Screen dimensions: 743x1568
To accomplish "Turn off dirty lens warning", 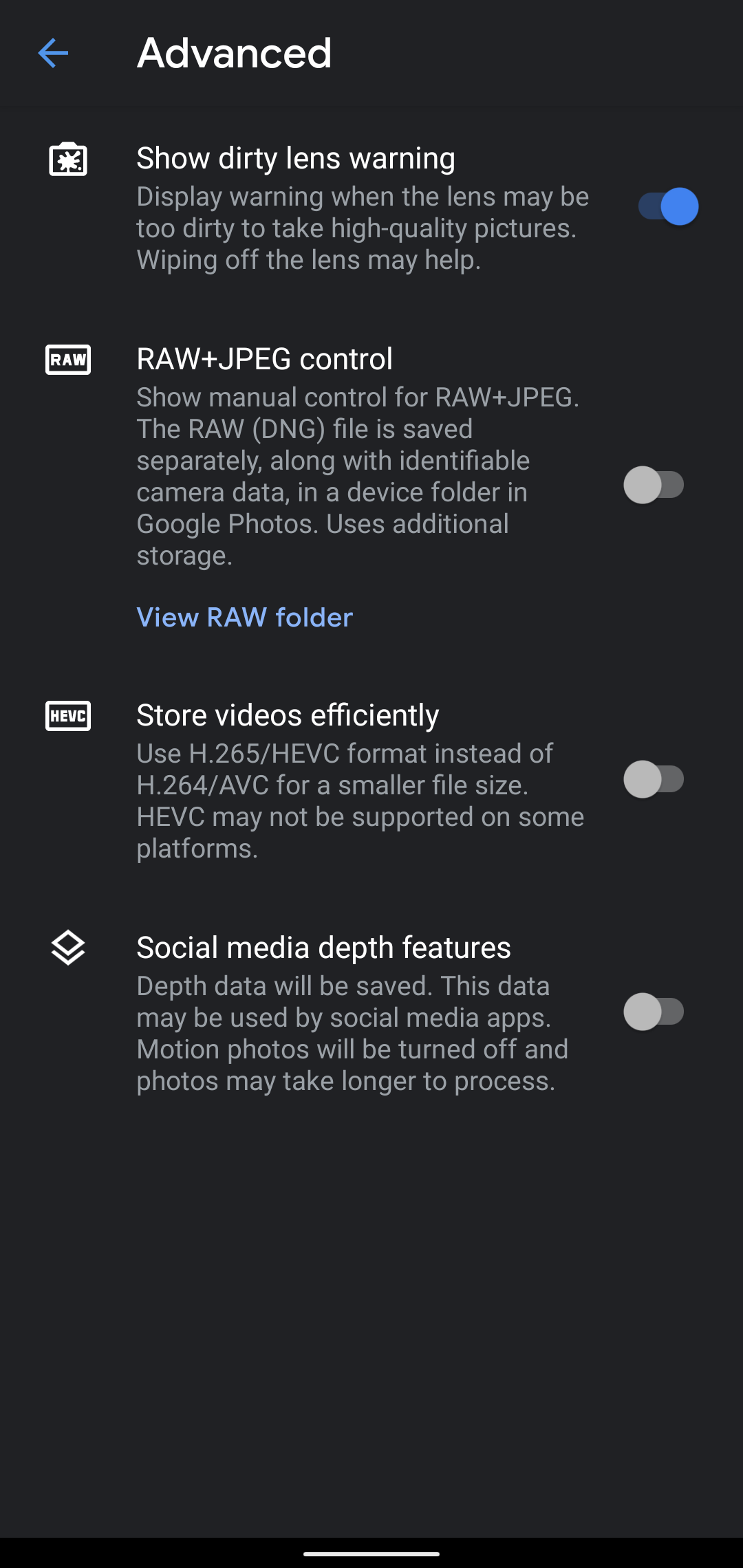I will [668, 206].
